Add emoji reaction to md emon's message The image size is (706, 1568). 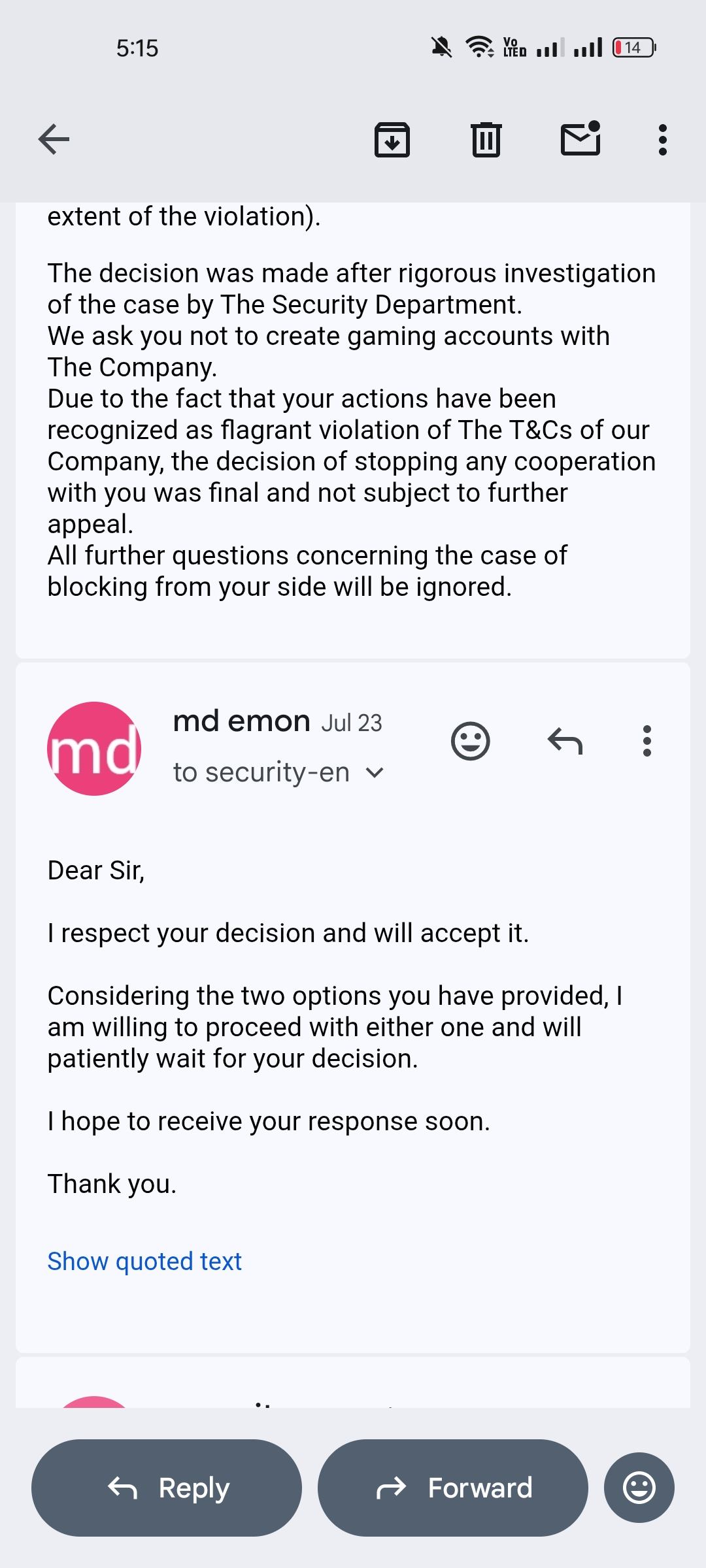471,741
